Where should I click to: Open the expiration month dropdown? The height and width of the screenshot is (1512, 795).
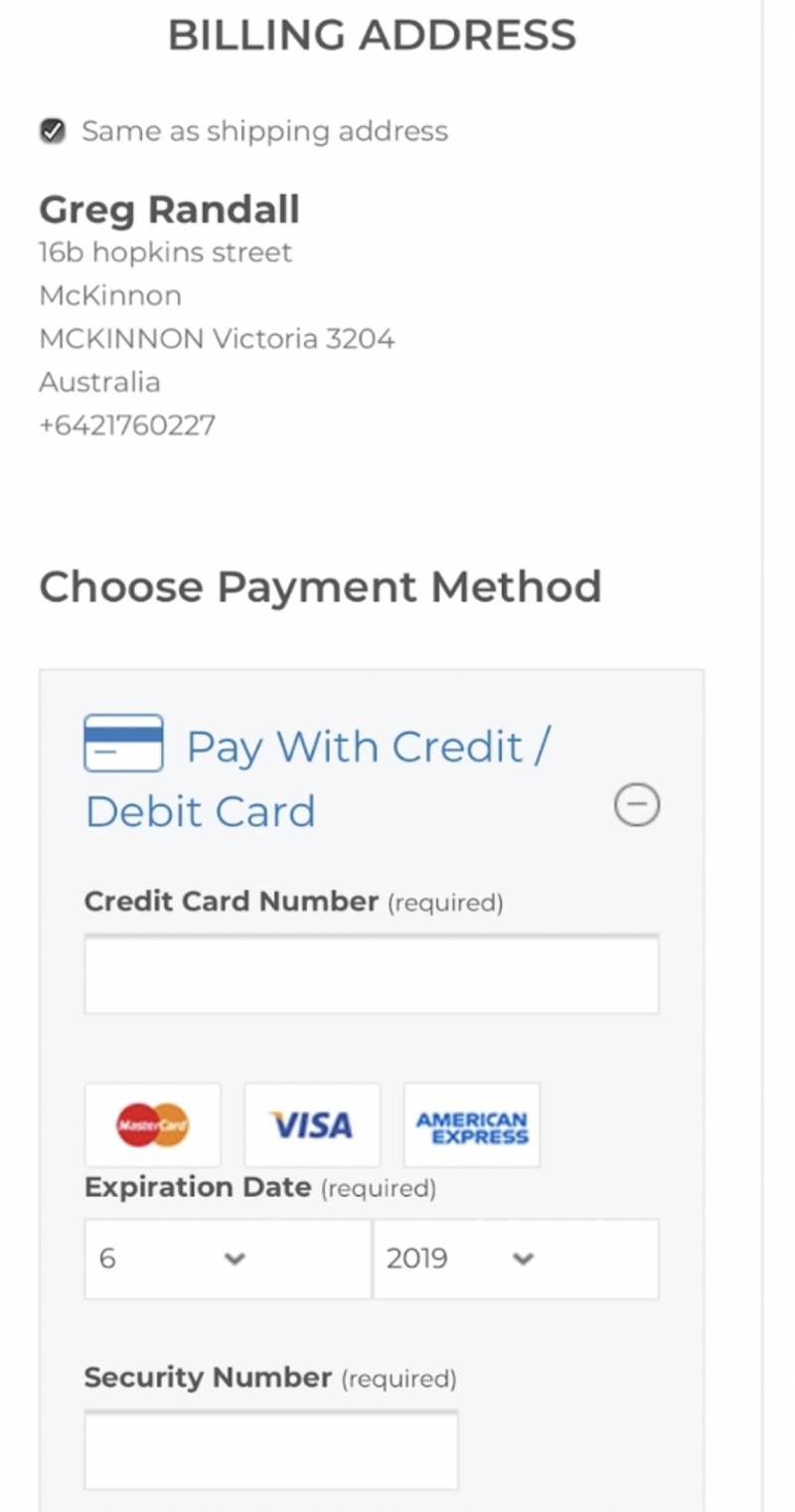[228, 1259]
